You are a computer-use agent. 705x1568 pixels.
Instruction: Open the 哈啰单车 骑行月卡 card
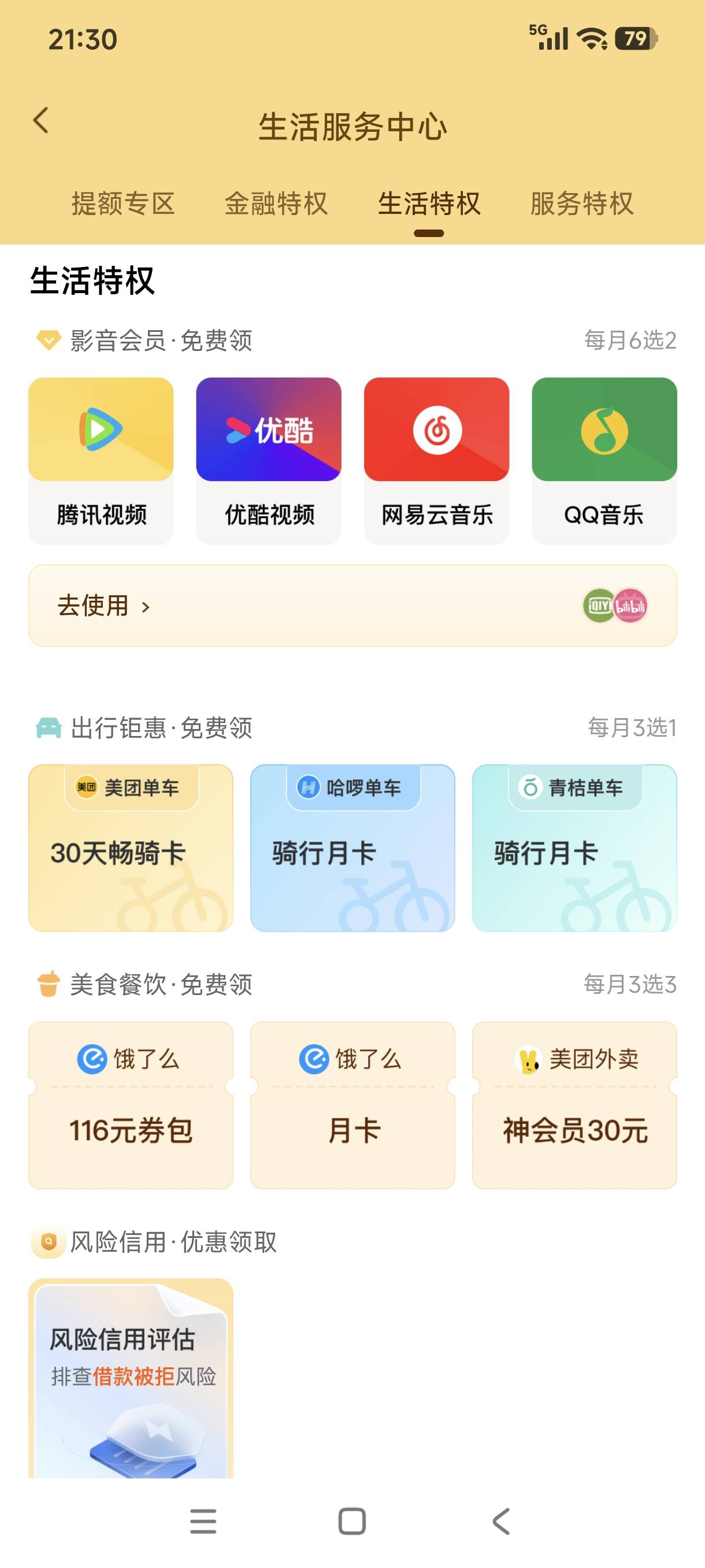353,848
